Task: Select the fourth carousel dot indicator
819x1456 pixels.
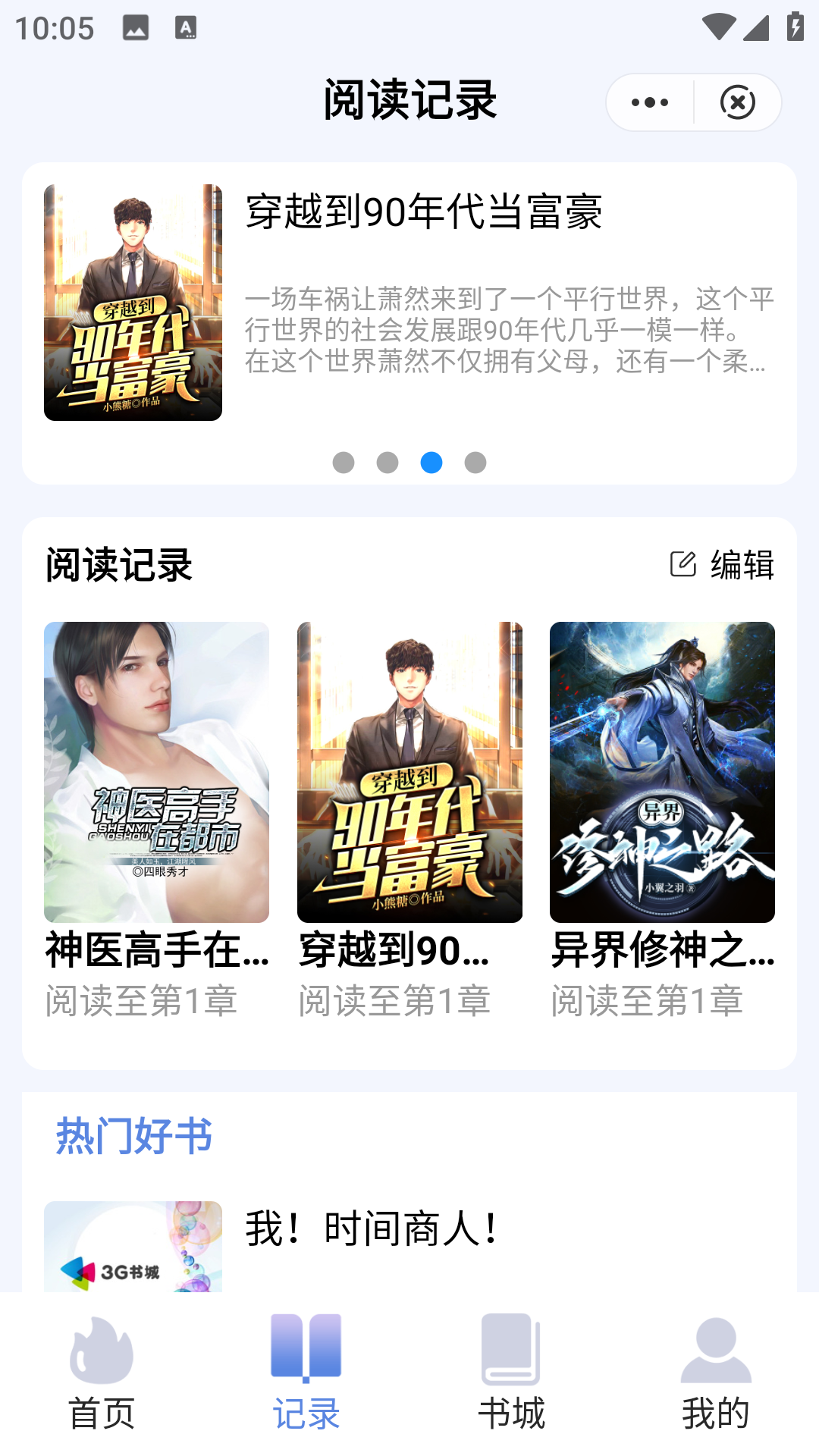Action: click(x=475, y=463)
